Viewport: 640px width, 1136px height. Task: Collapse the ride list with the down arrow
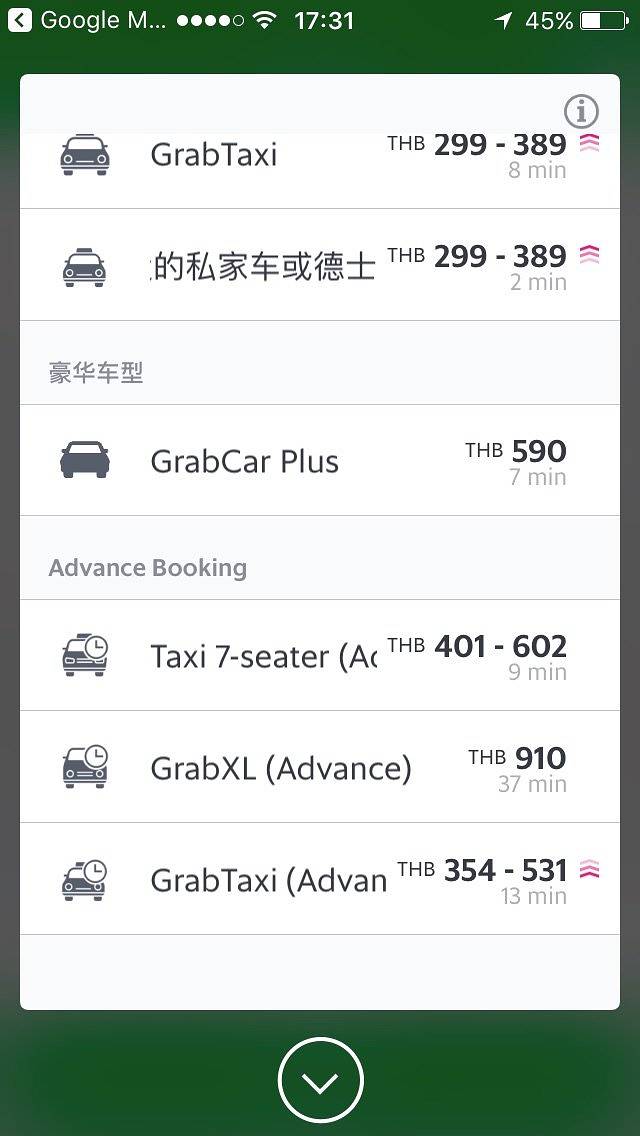[320, 1081]
